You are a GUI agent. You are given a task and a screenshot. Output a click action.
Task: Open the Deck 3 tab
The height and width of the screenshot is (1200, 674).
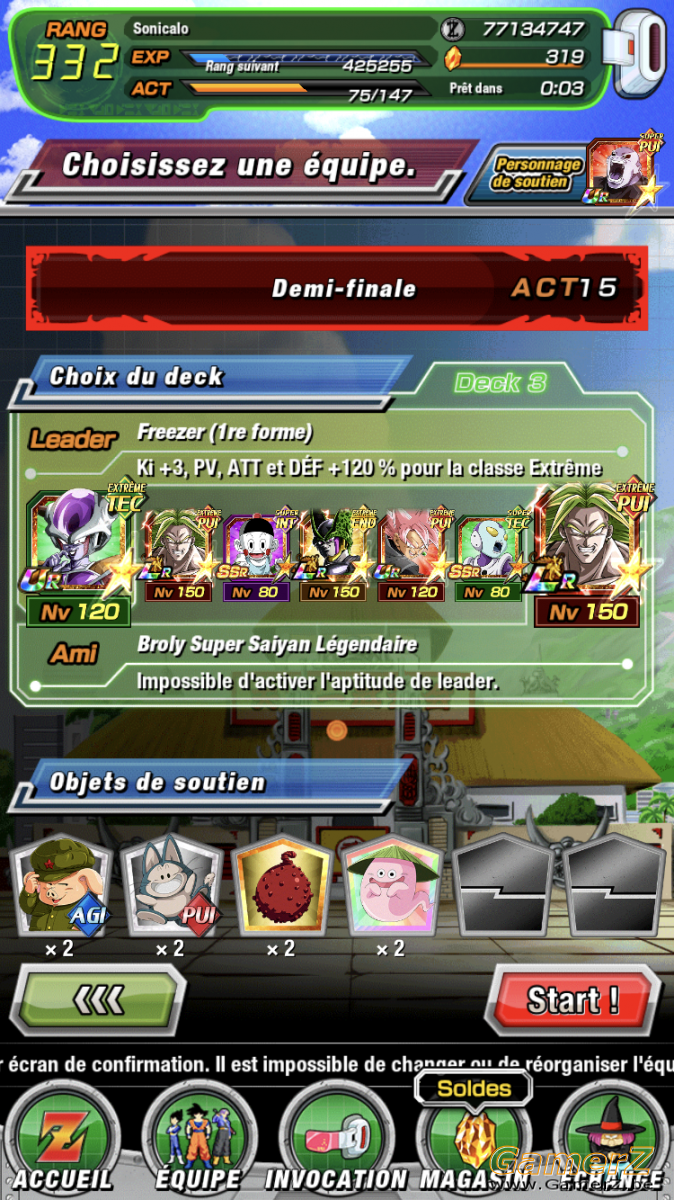tap(500, 382)
